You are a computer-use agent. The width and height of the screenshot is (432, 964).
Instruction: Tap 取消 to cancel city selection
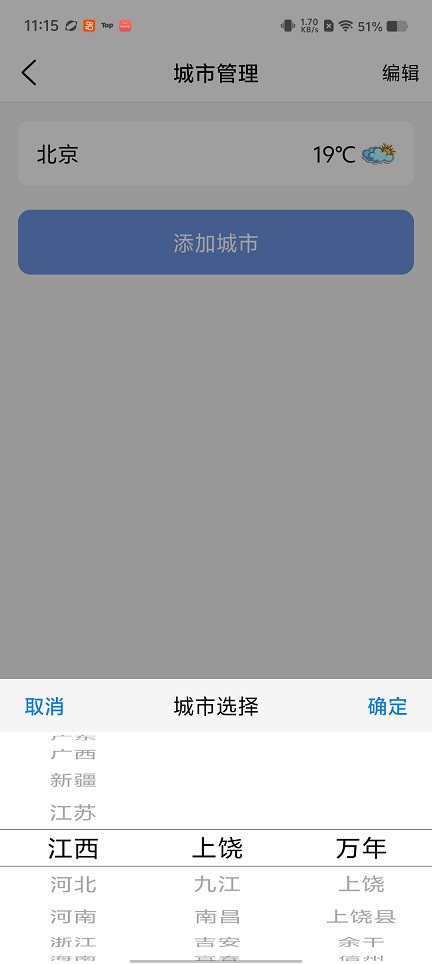coord(44,706)
